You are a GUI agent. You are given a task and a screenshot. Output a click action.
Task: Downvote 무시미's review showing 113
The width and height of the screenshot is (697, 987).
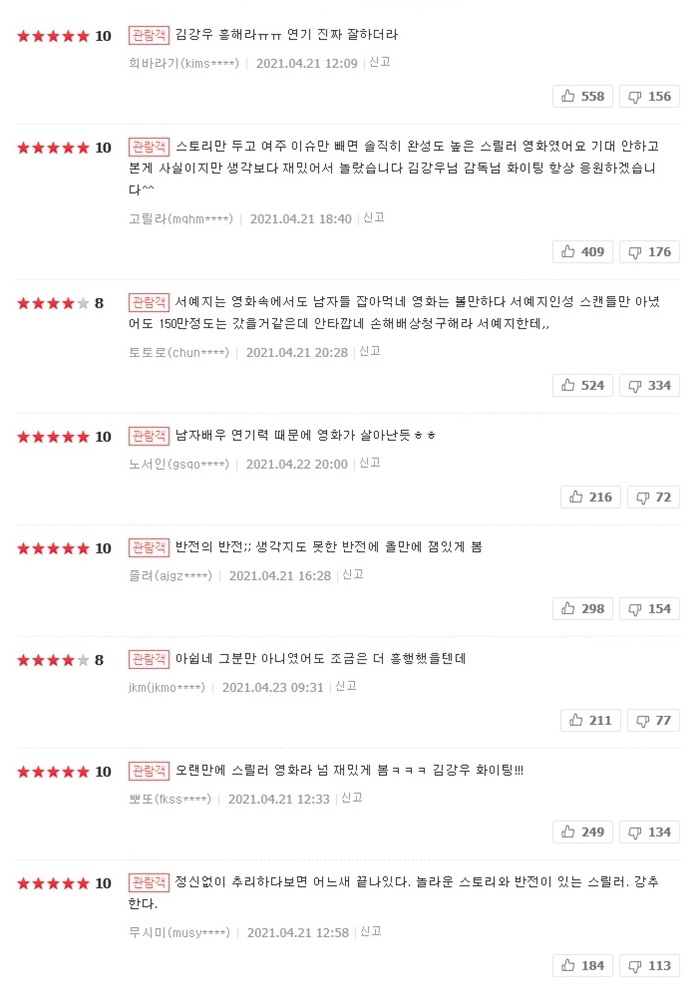tap(649, 965)
